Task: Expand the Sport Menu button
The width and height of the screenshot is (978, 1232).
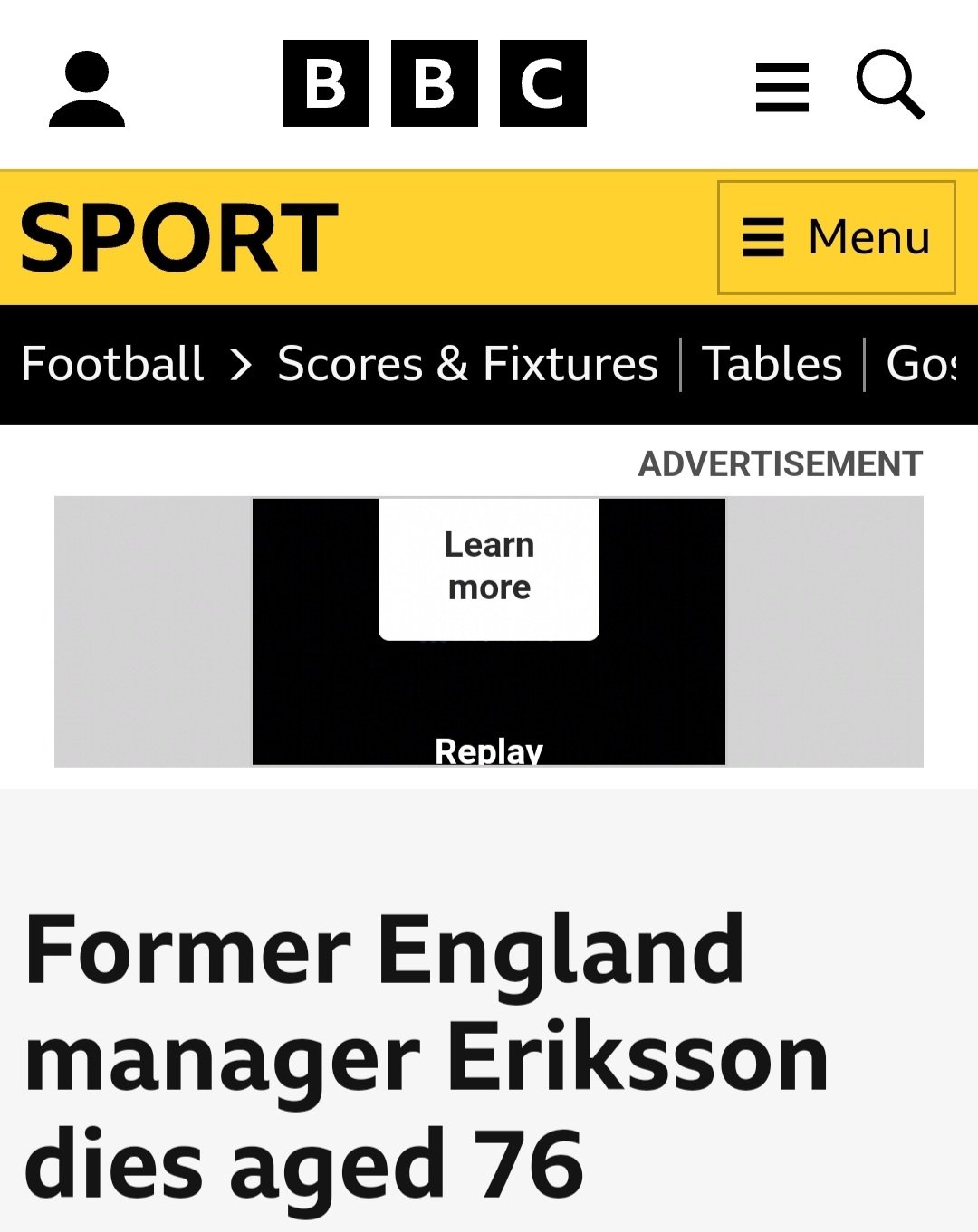Action: [x=836, y=238]
